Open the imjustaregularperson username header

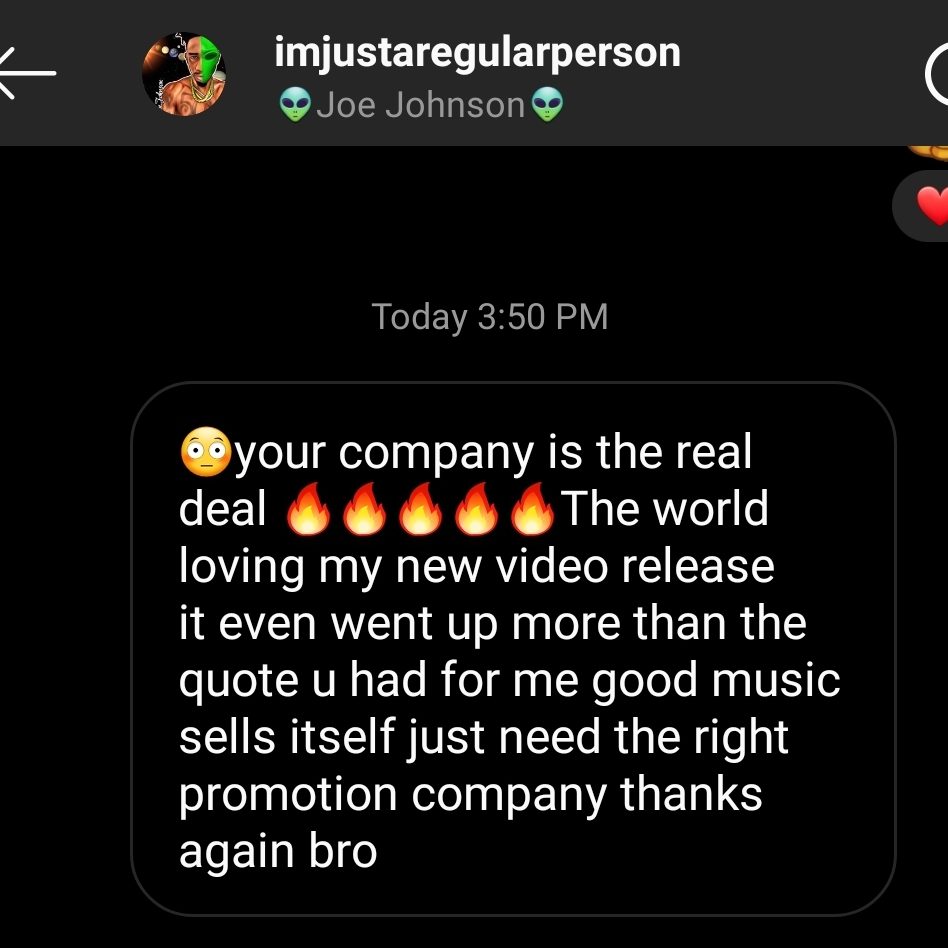coord(477,52)
